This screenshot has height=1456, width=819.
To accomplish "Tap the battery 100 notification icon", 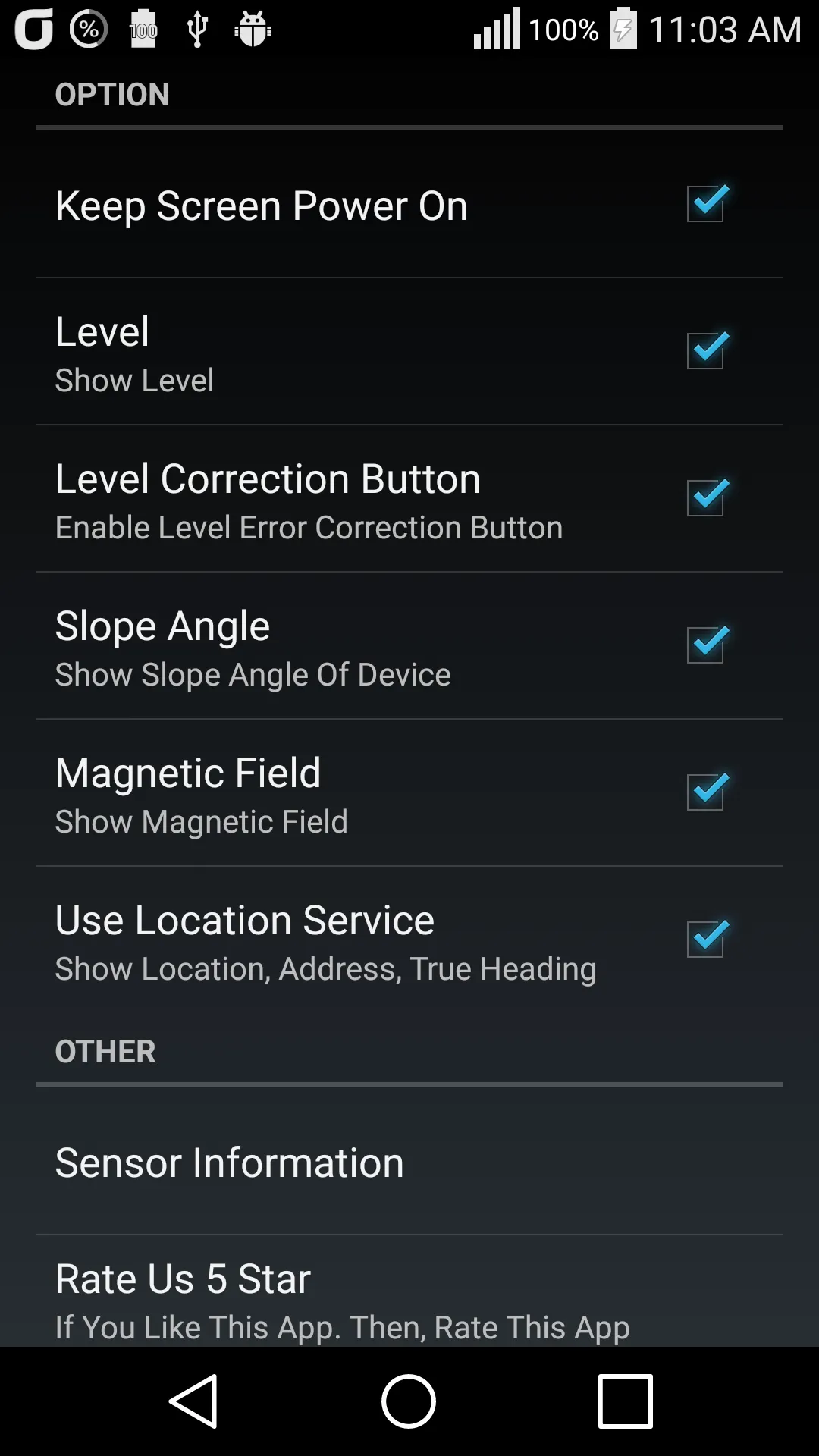I will tap(143, 29).
